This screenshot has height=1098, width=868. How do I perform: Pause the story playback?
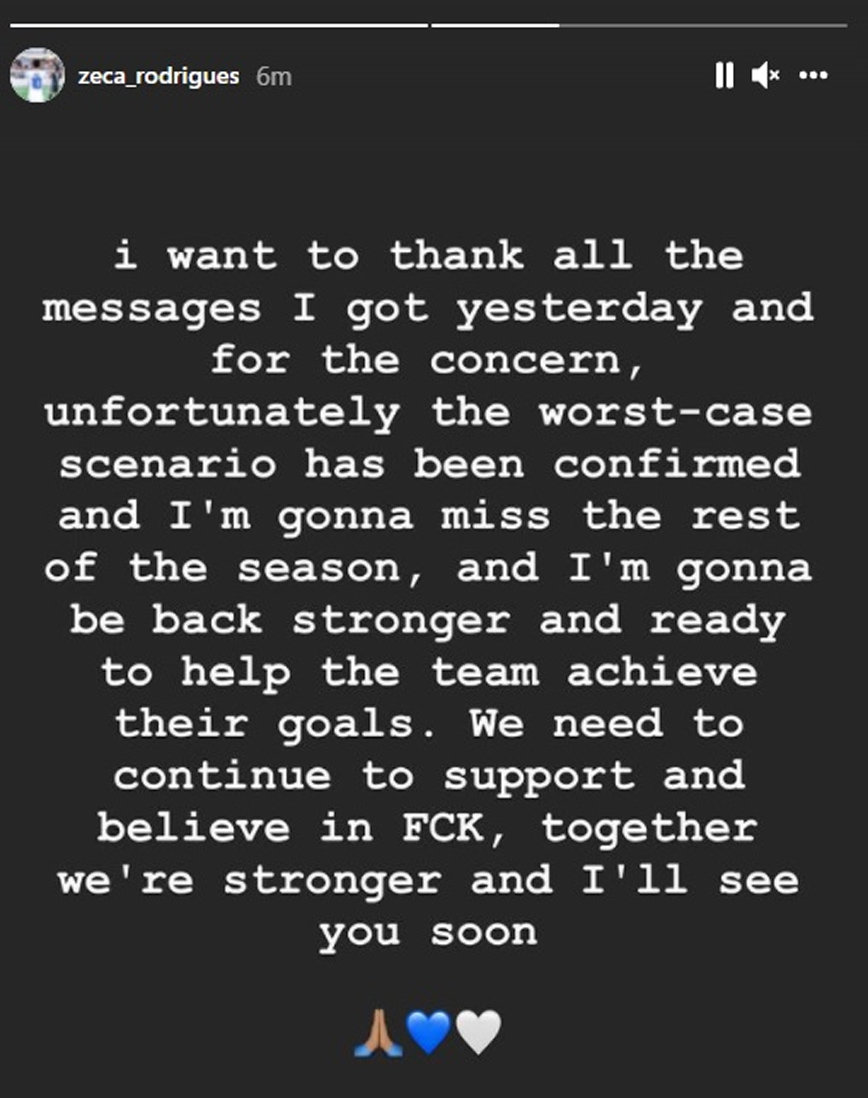[724, 75]
